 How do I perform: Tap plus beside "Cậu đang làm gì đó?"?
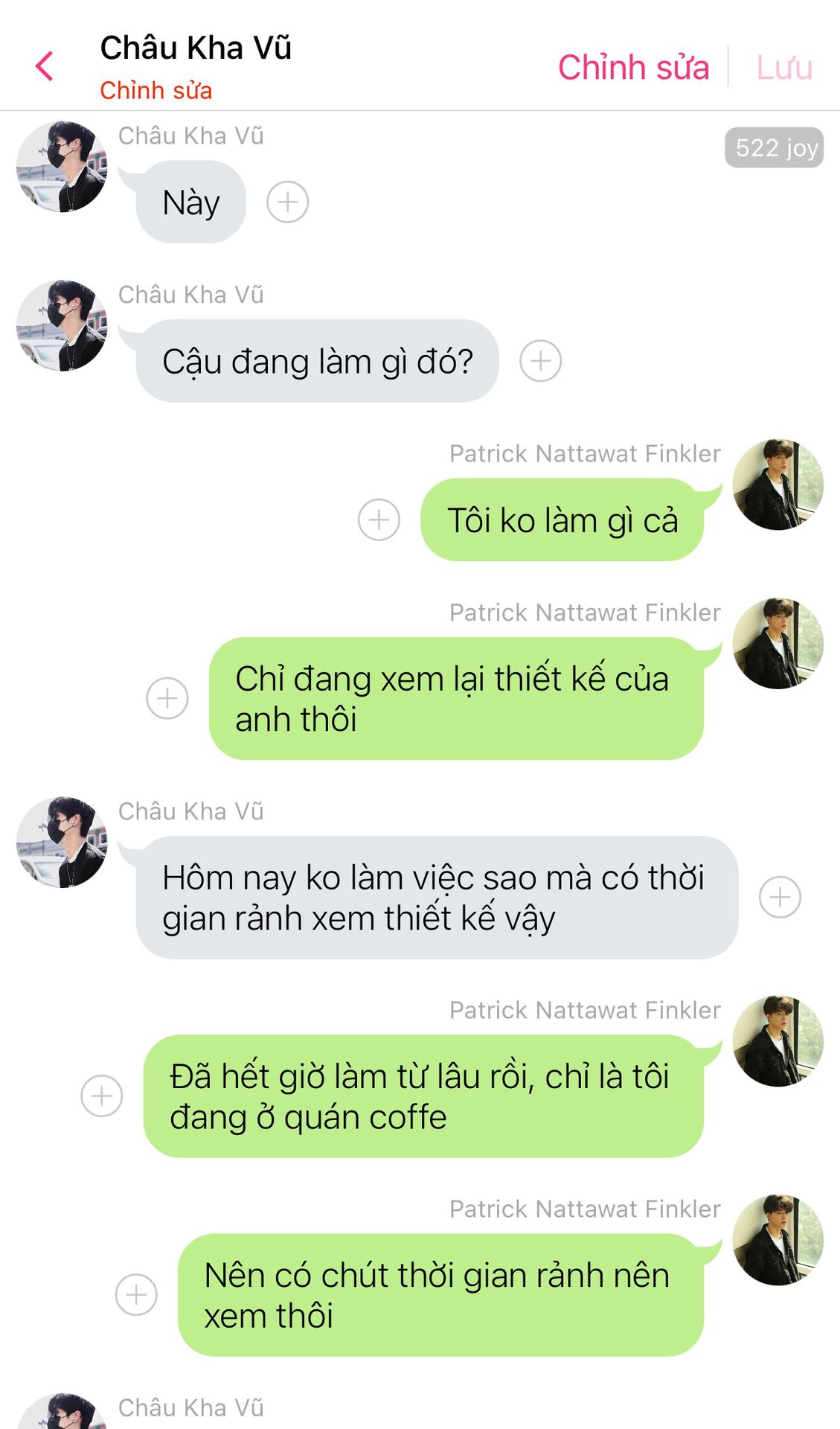pyautogui.click(x=540, y=361)
